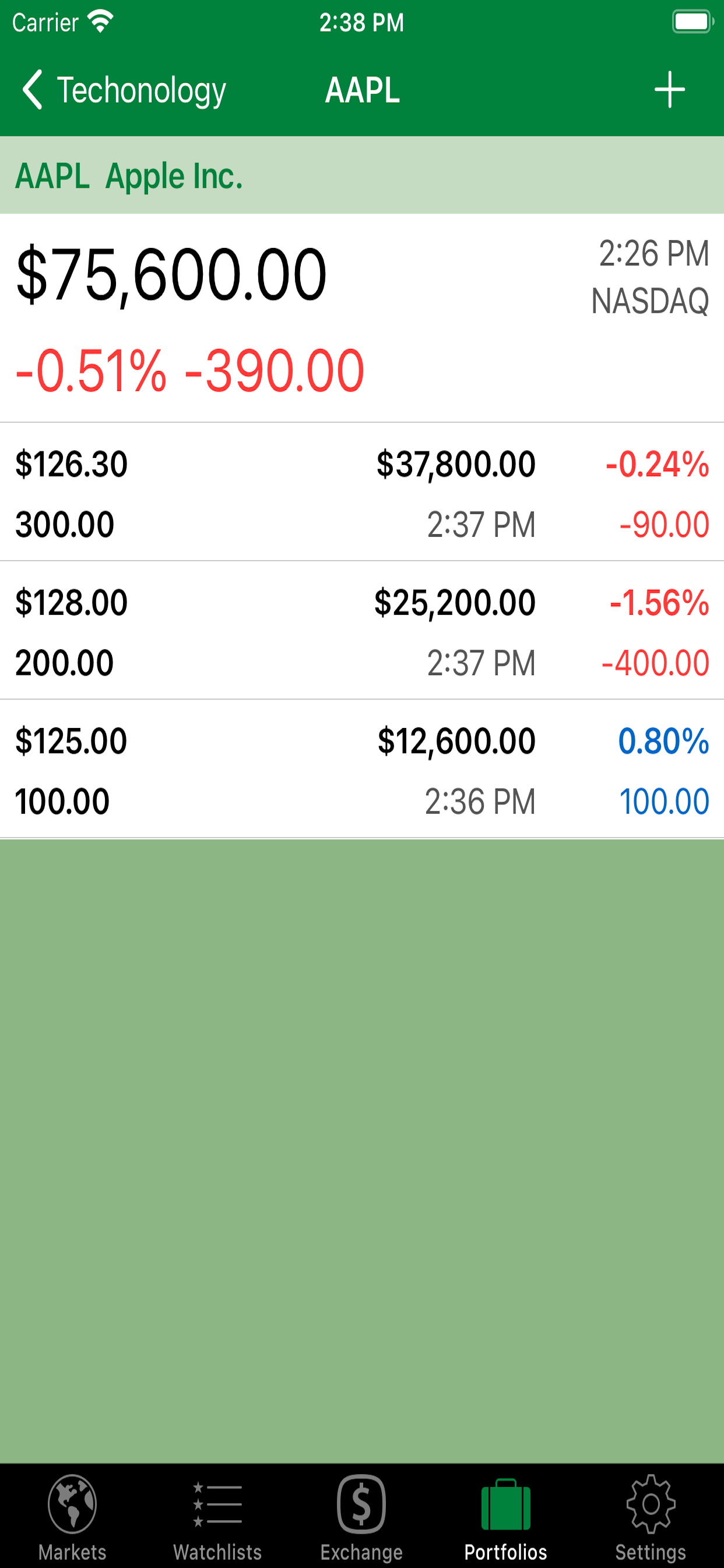
Task: Select the Watchlists list icon
Action: click(217, 1503)
